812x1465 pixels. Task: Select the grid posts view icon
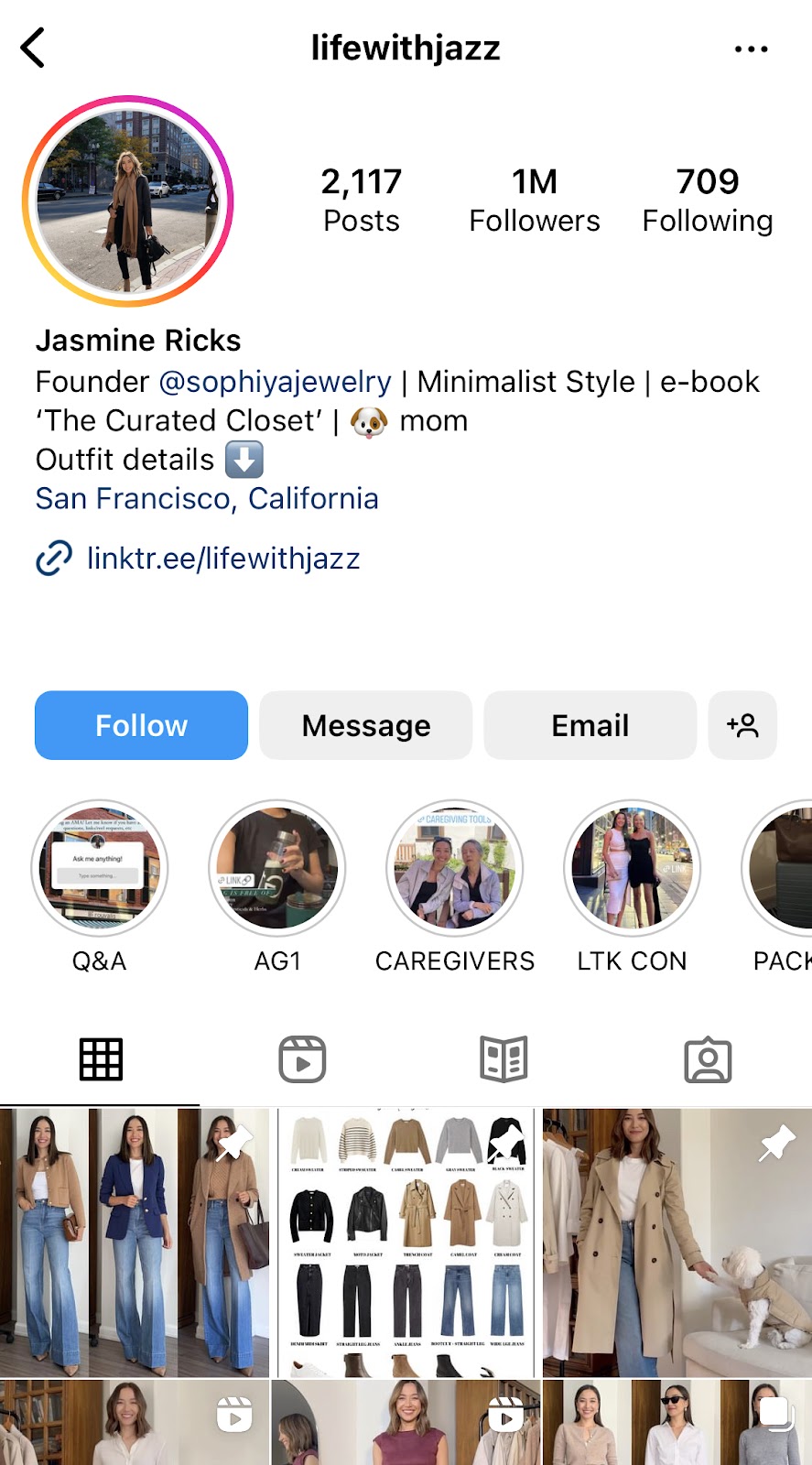click(x=101, y=1058)
